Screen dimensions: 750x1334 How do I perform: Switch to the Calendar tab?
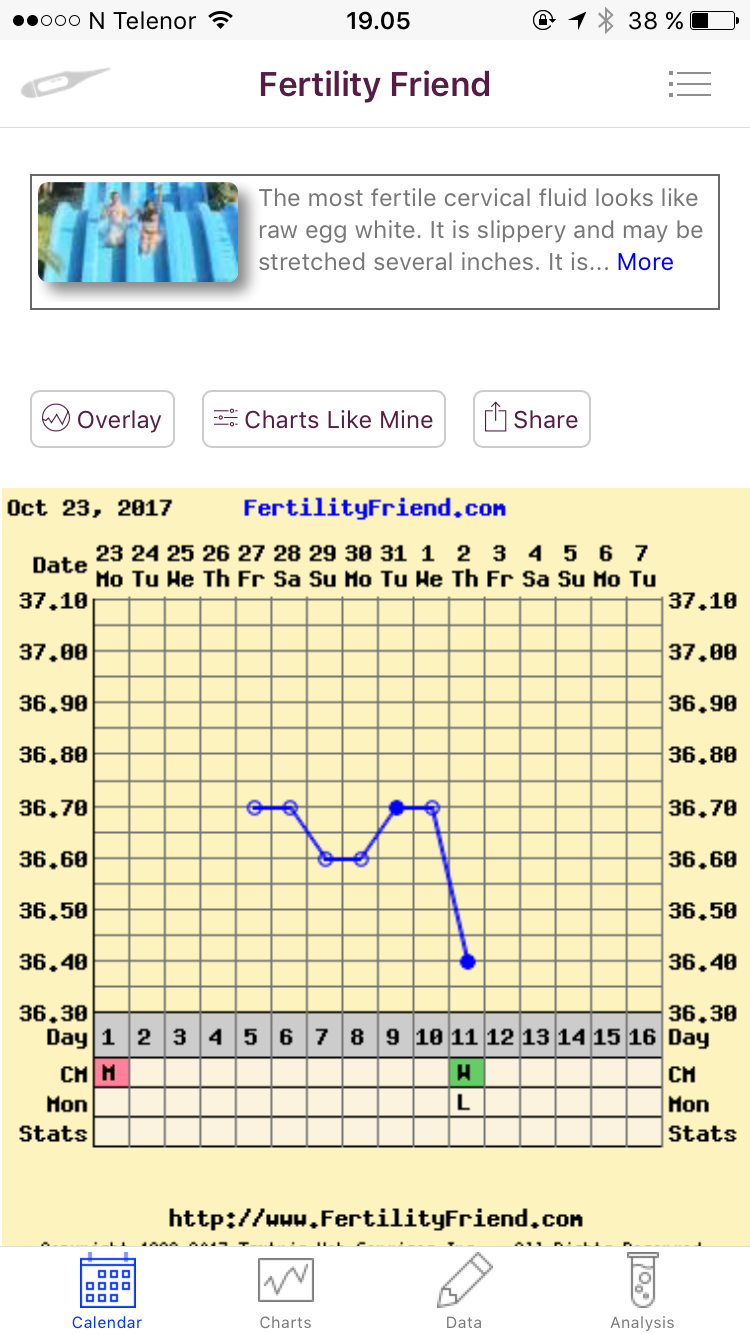[x=107, y=1291]
